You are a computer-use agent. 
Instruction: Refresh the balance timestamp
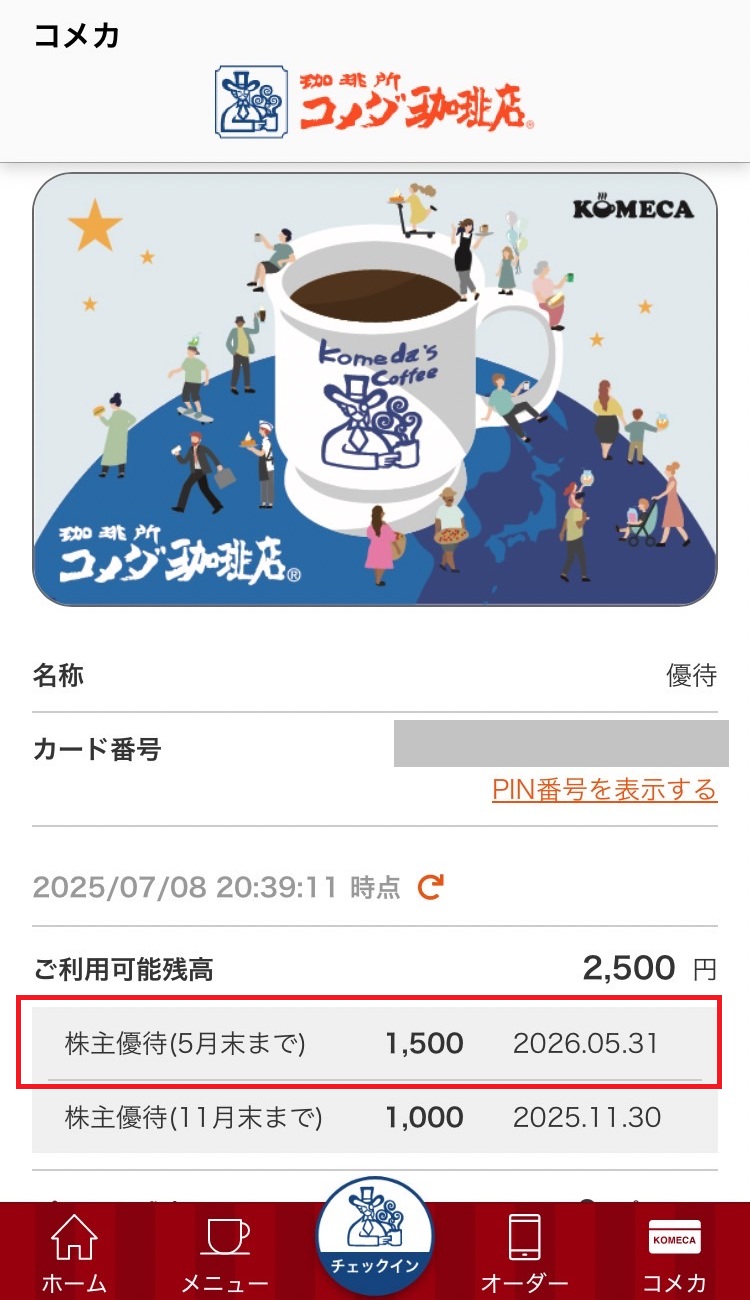pyautogui.click(x=430, y=886)
